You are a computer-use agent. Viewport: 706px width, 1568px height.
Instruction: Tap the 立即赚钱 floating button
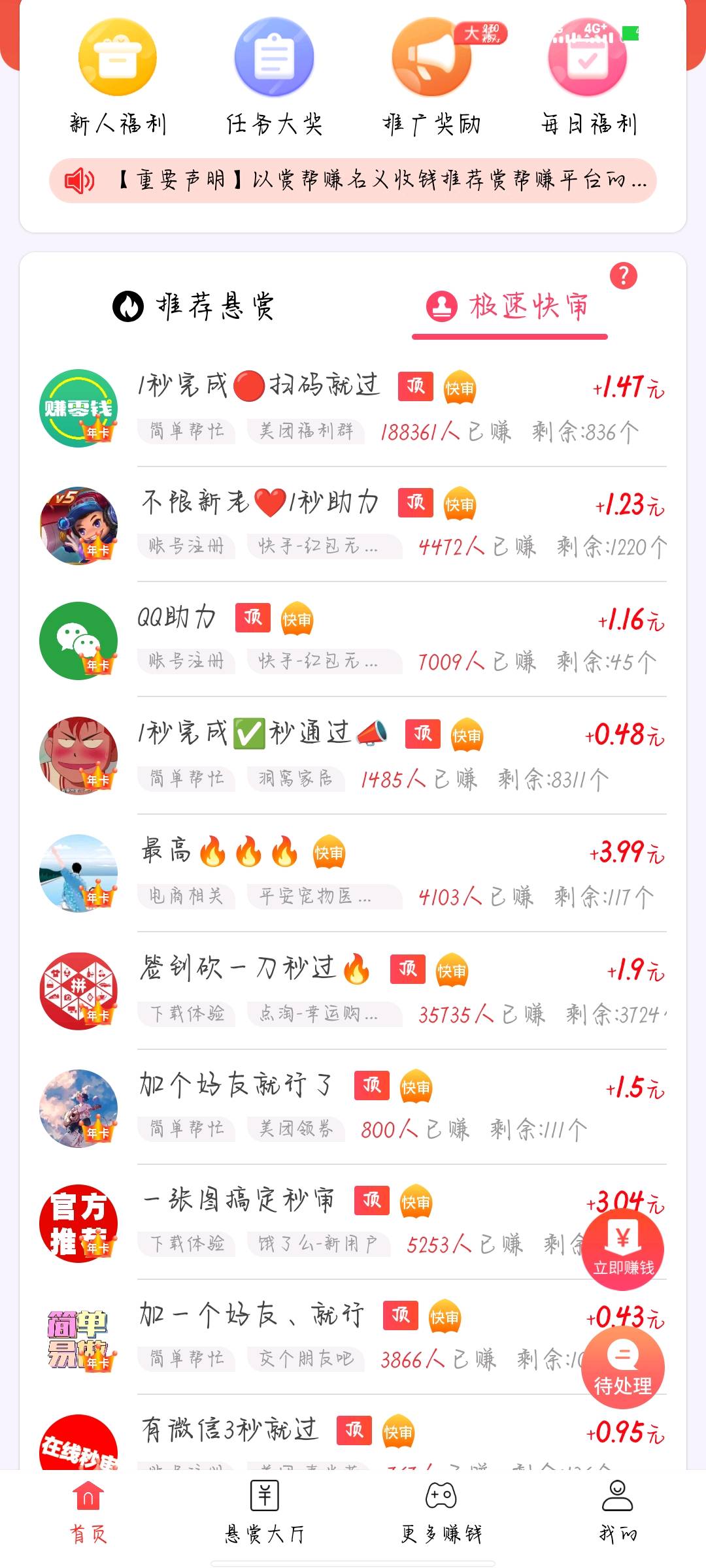[x=623, y=1249]
